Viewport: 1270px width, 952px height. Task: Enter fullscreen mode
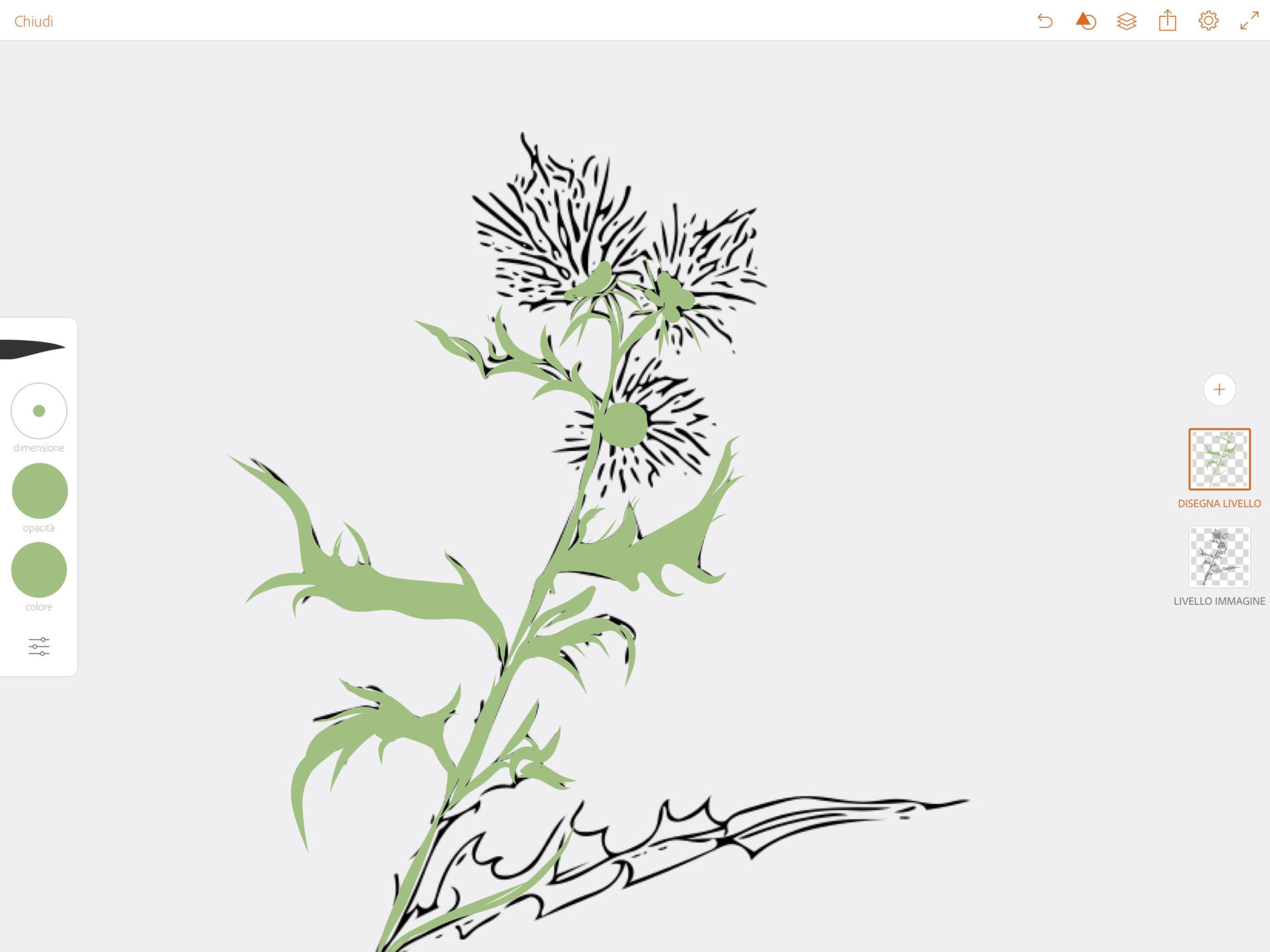click(x=1249, y=21)
